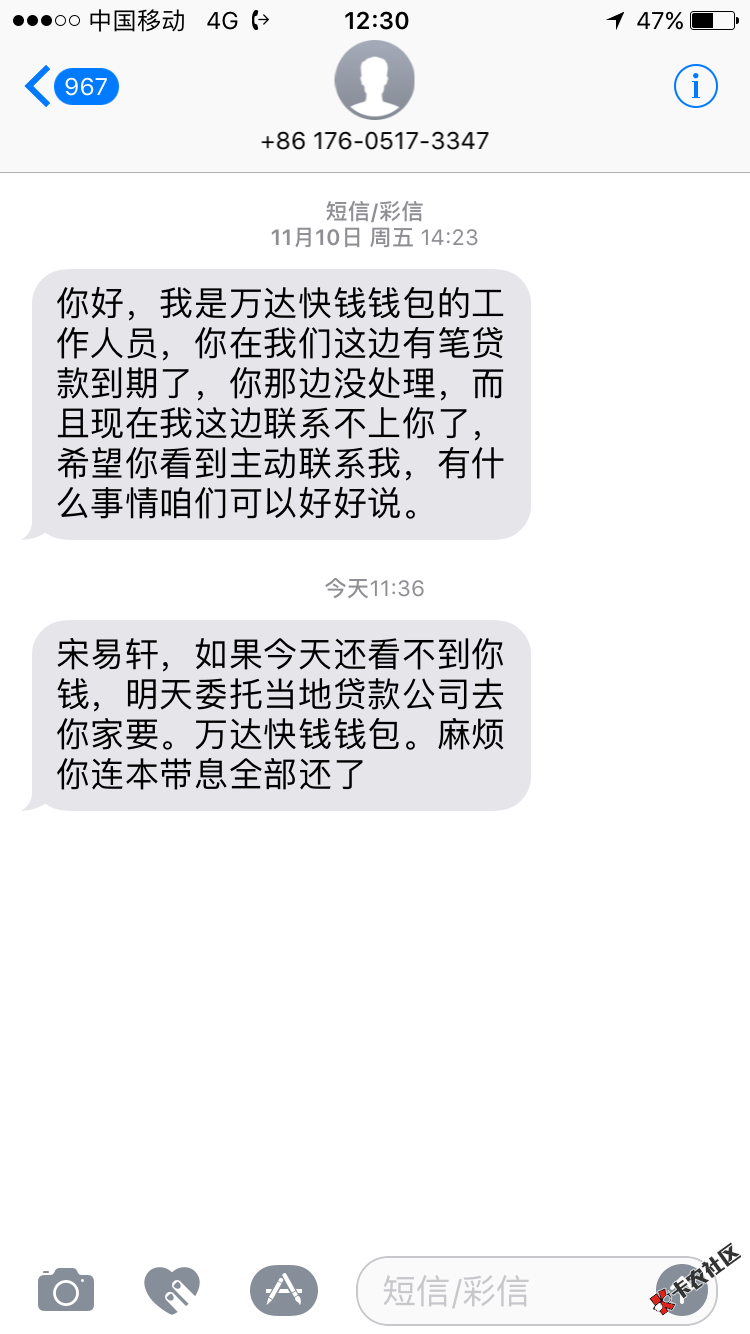
Task: Open the iMessage App Store icon
Action: [x=283, y=1290]
